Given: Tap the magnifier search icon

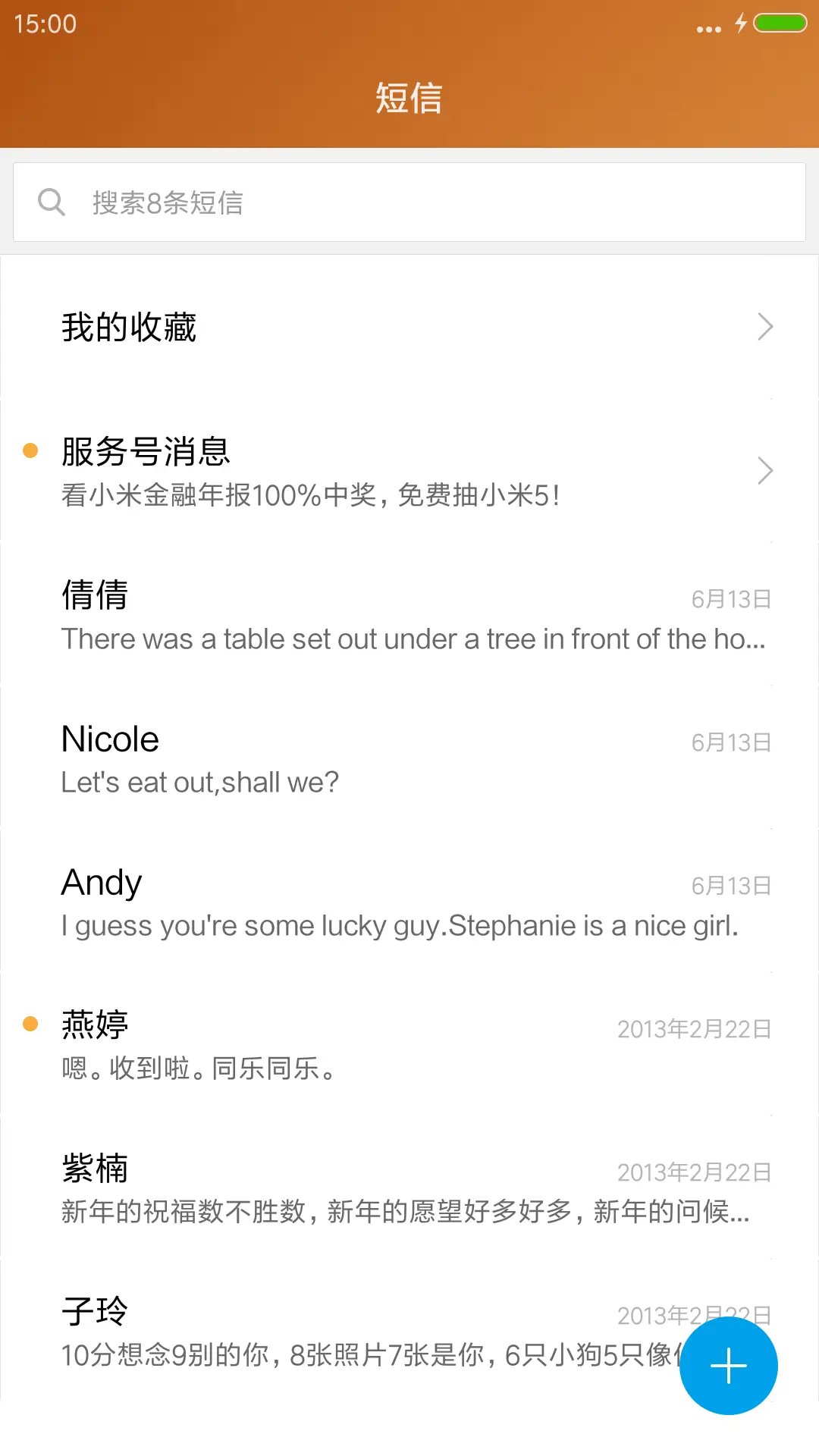Looking at the screenshot, I should [51, 201].
